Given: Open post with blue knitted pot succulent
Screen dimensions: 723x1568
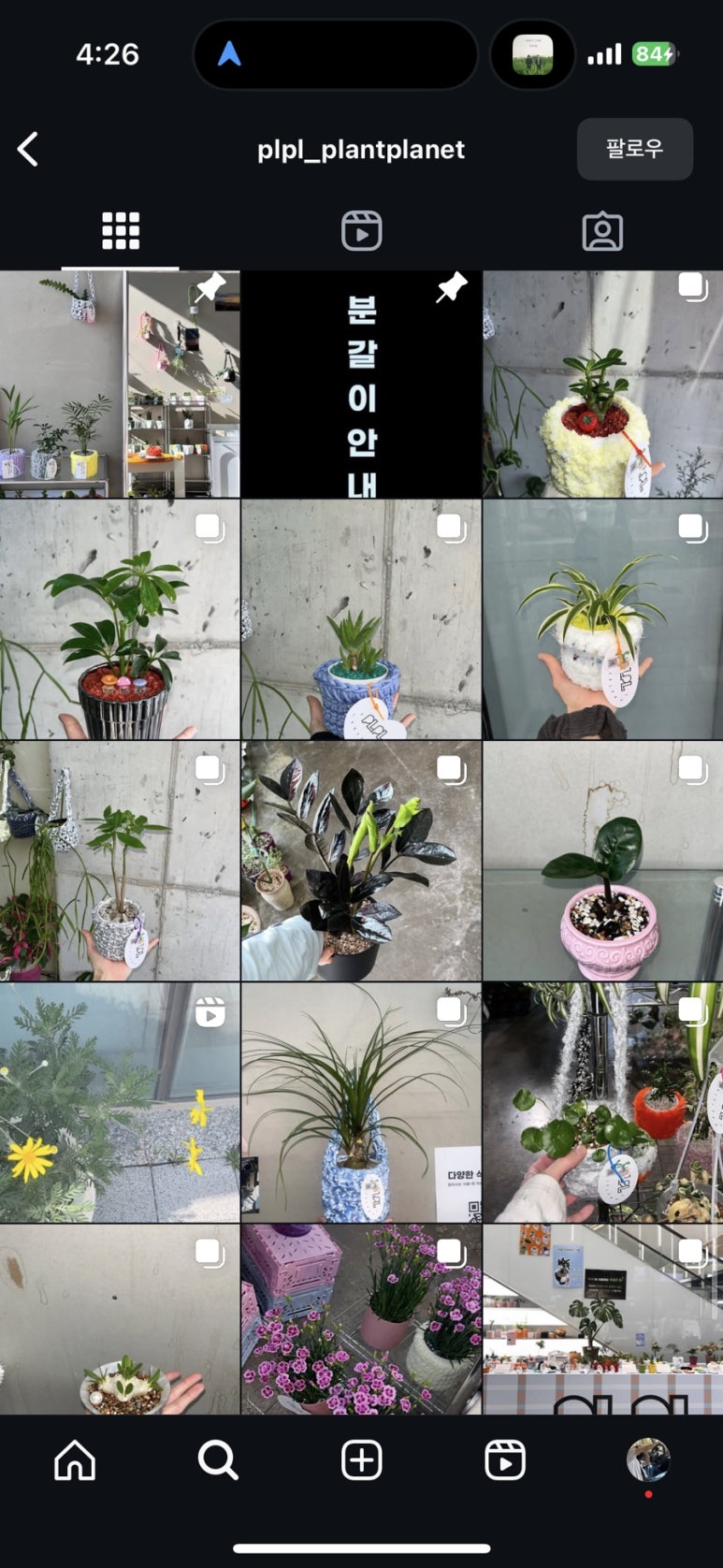Looking at the screenshot, I should click(x=361, y=619).
